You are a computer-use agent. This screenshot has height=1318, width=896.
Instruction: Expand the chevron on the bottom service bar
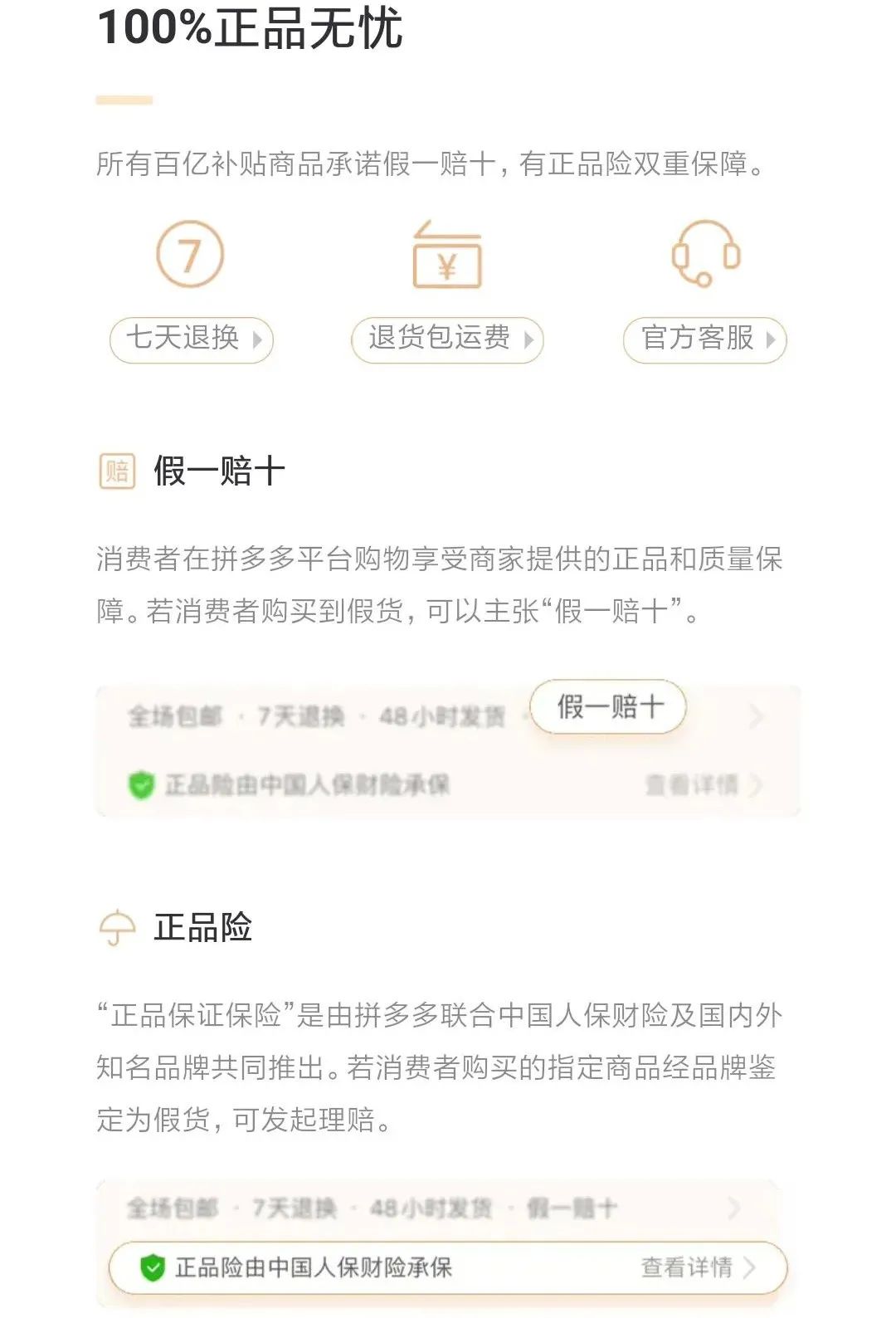coord(733,1208)
